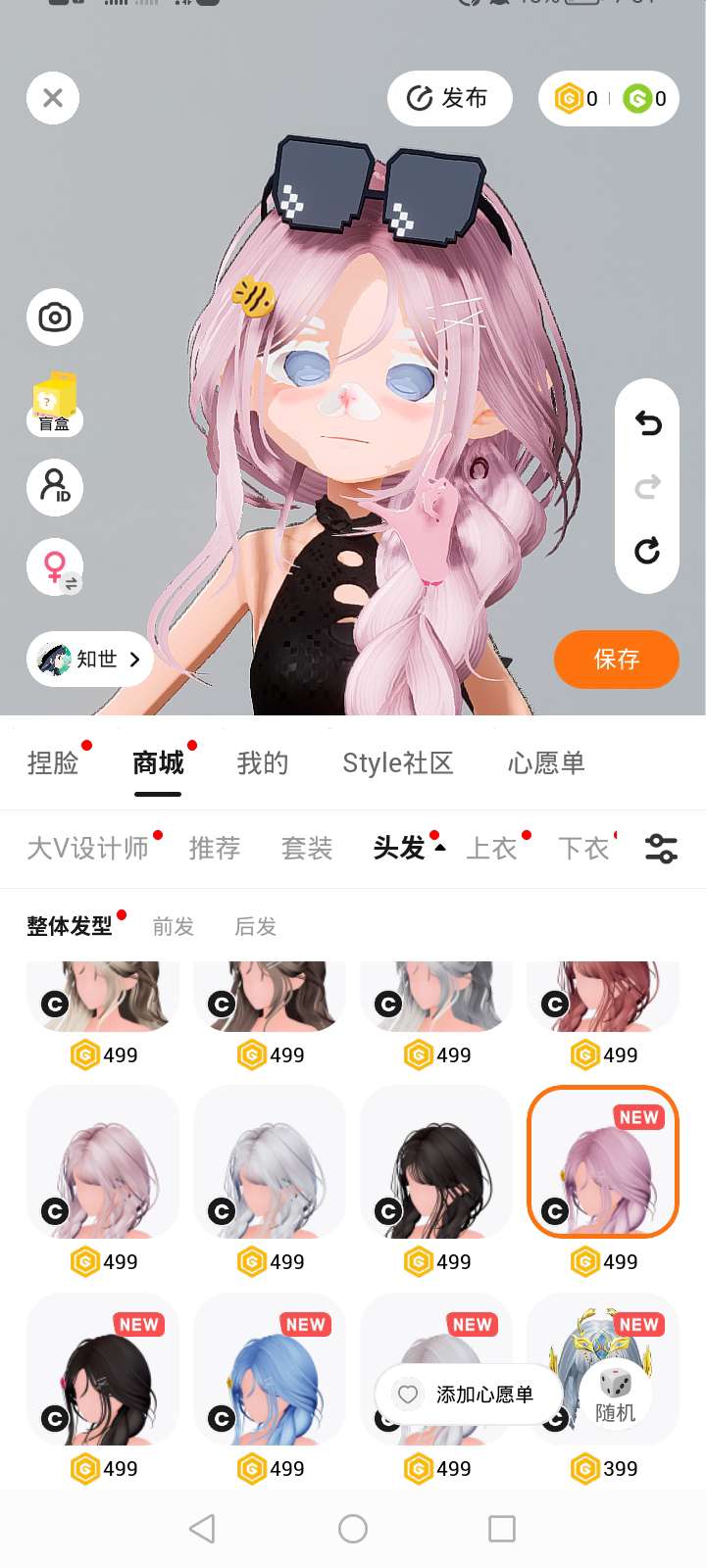View the 心愿单 wishlist tab
This screenshot has height=1568, width=706.
point(545,762)
